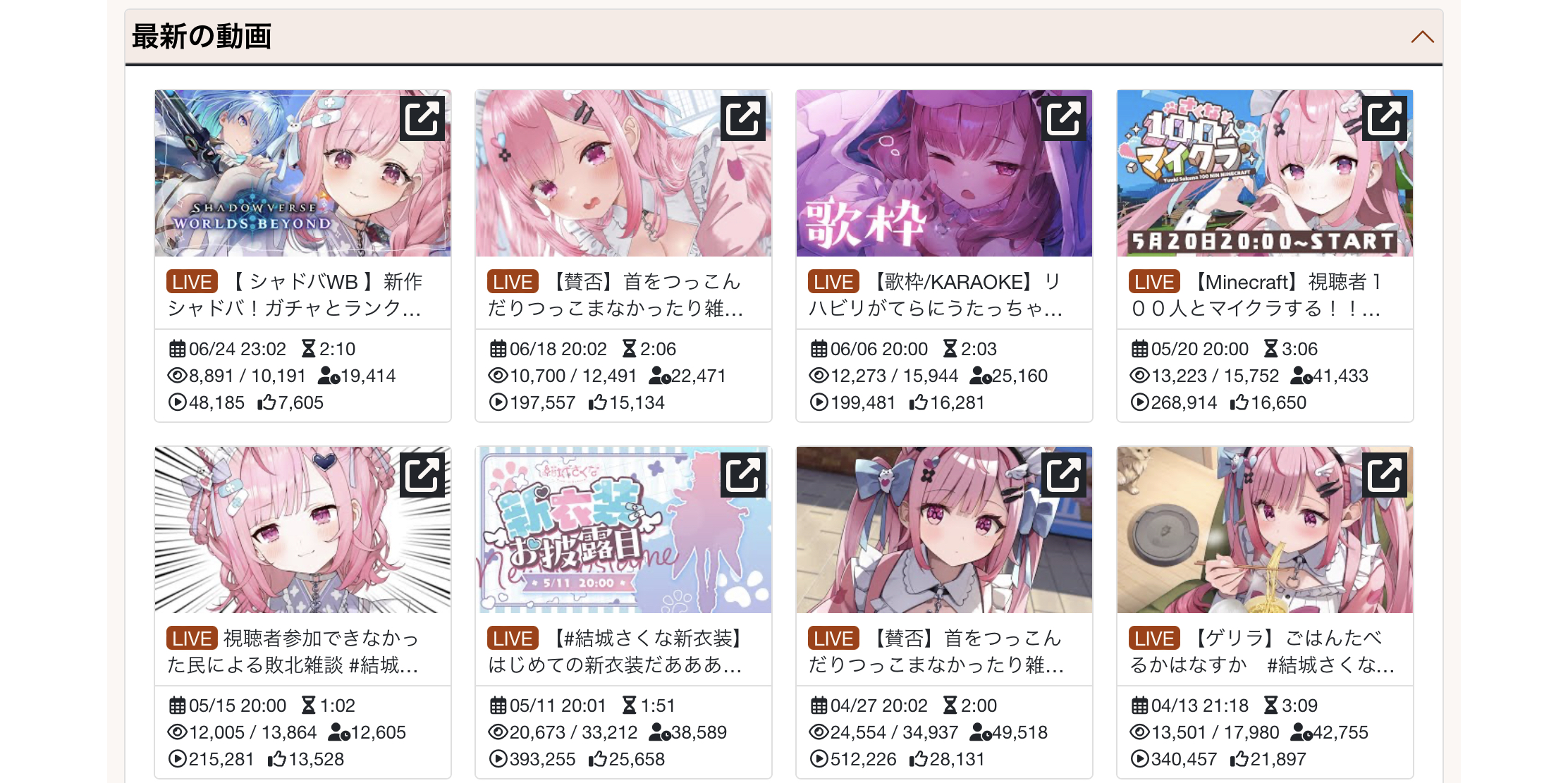Screen dimensions: 1568x783
Task: Open external link on 歌枠/KARAOKE video
Action: [x=1063, y=118]
